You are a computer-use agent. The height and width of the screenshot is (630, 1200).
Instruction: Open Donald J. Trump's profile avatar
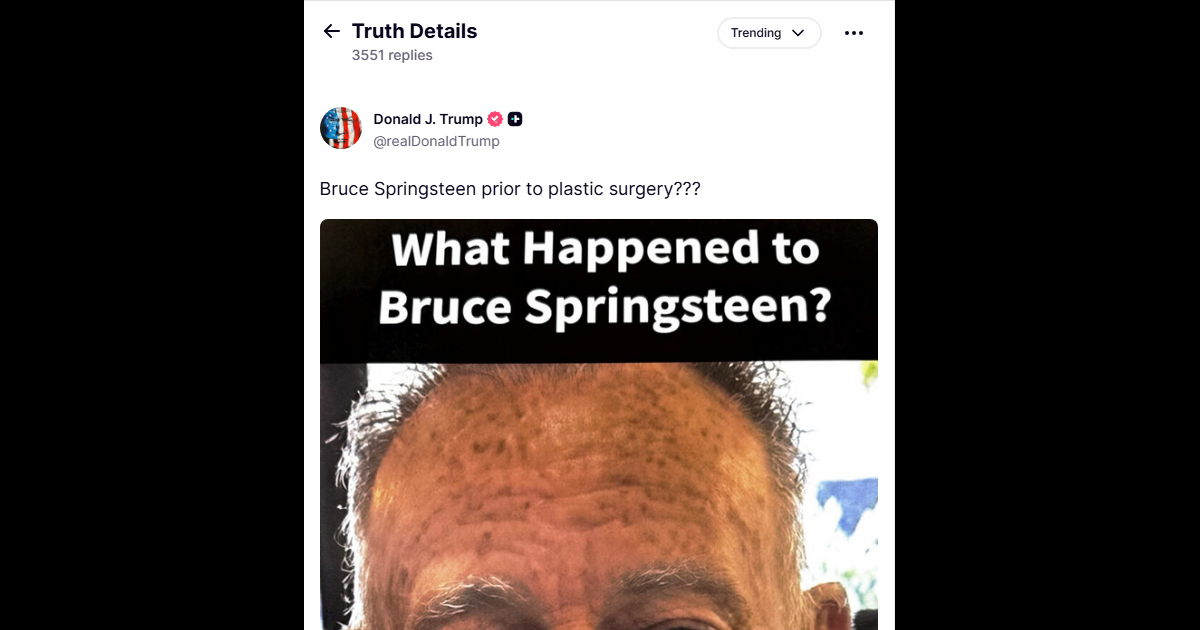(x=341, y=128)
